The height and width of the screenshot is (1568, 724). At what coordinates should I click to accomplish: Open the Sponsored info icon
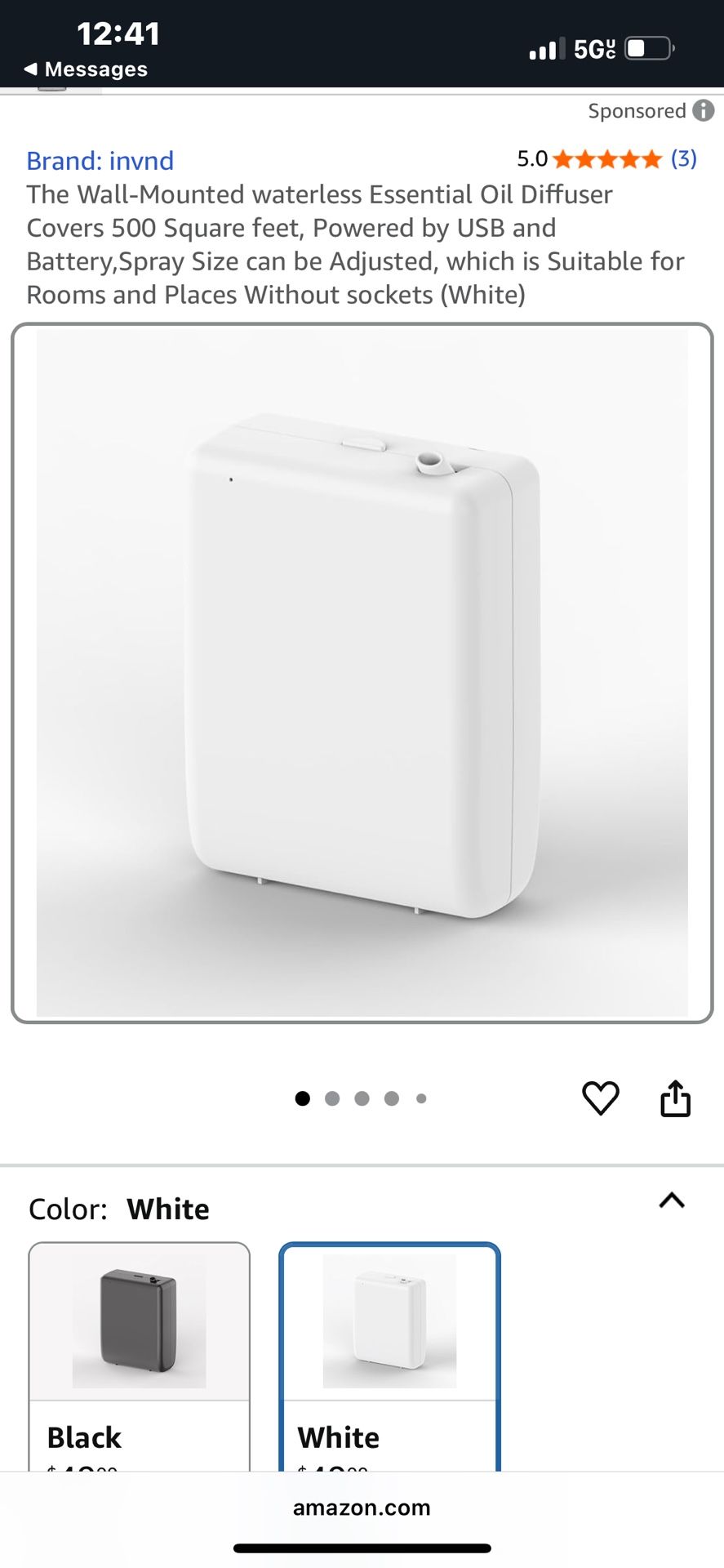(x=704, y=110)
